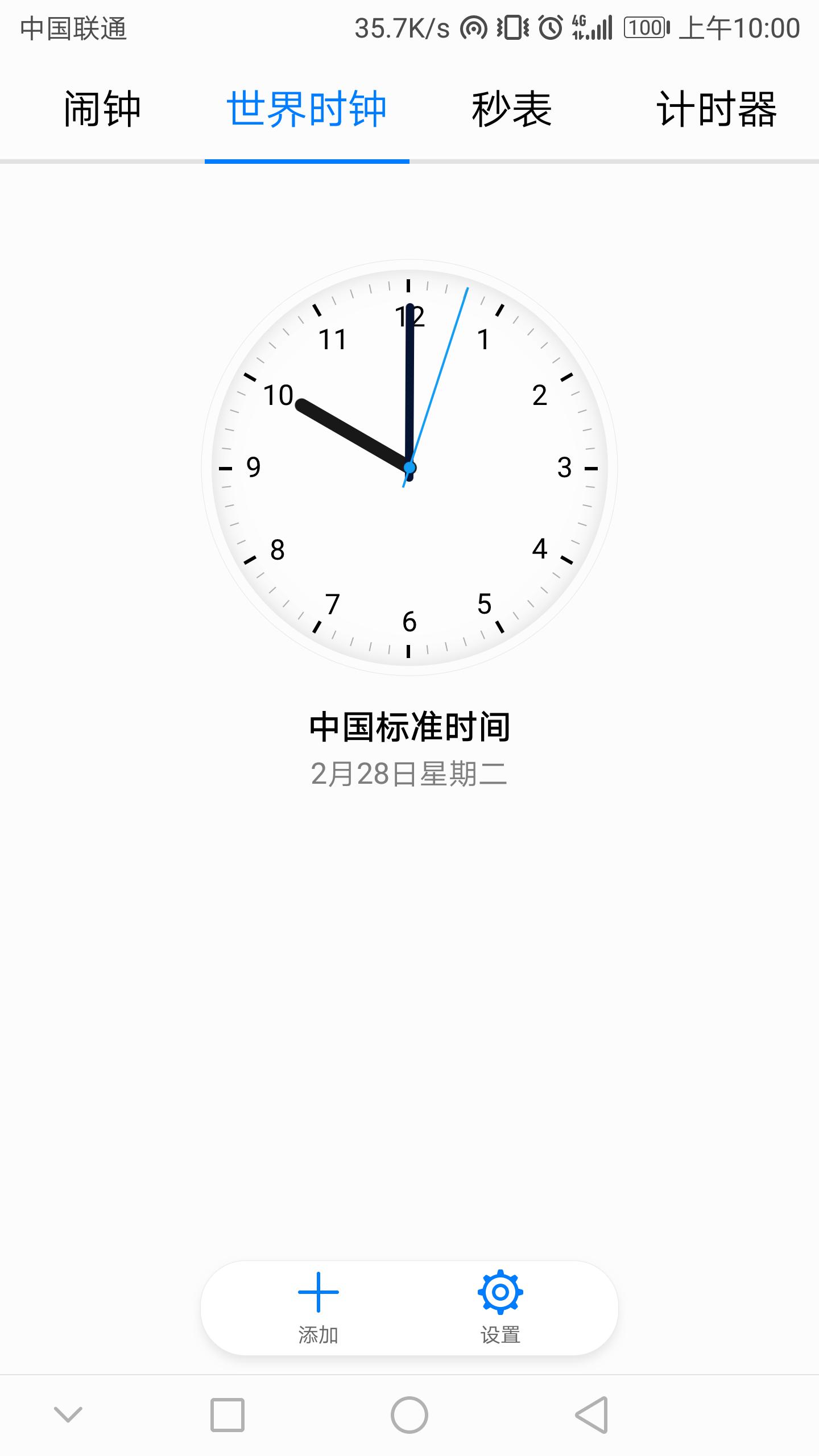
Task: Navigate back with the triangle button
Action: pyautogui.click(x=591, y=1414)
